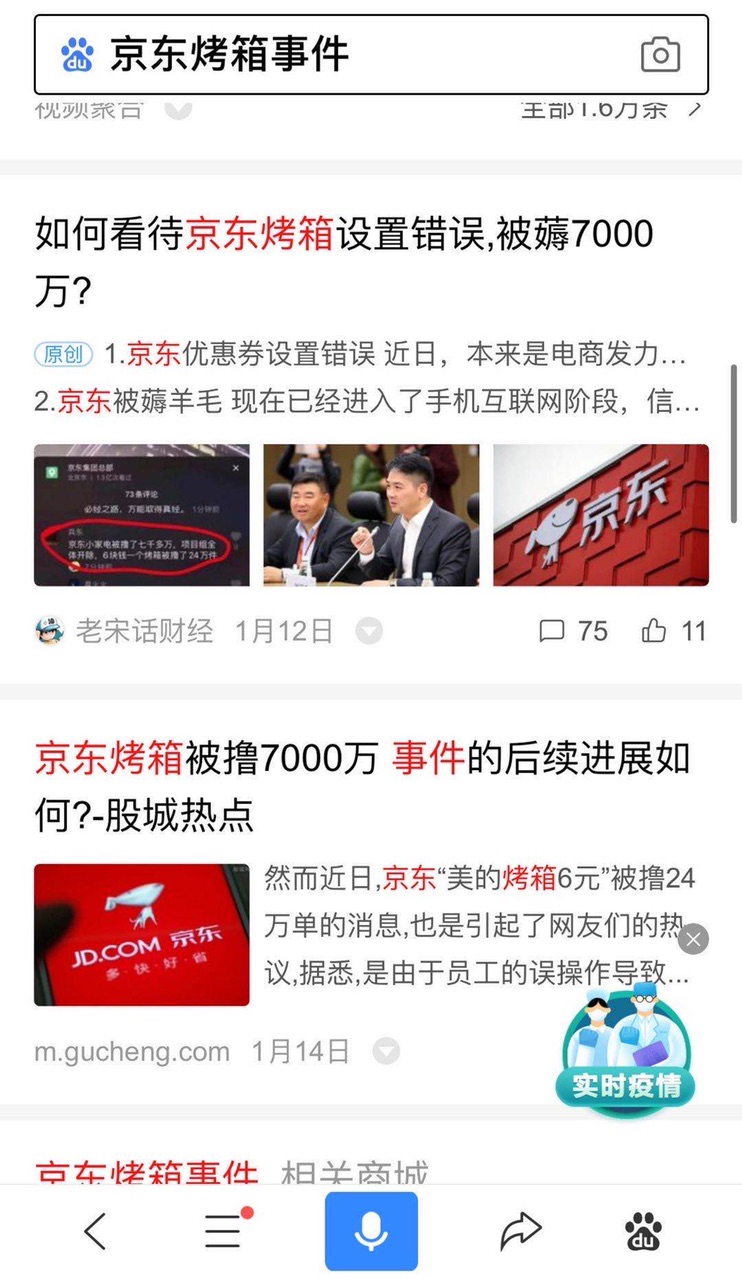
Task: View the photo of two men at the meeting
Action: (371, 515)
